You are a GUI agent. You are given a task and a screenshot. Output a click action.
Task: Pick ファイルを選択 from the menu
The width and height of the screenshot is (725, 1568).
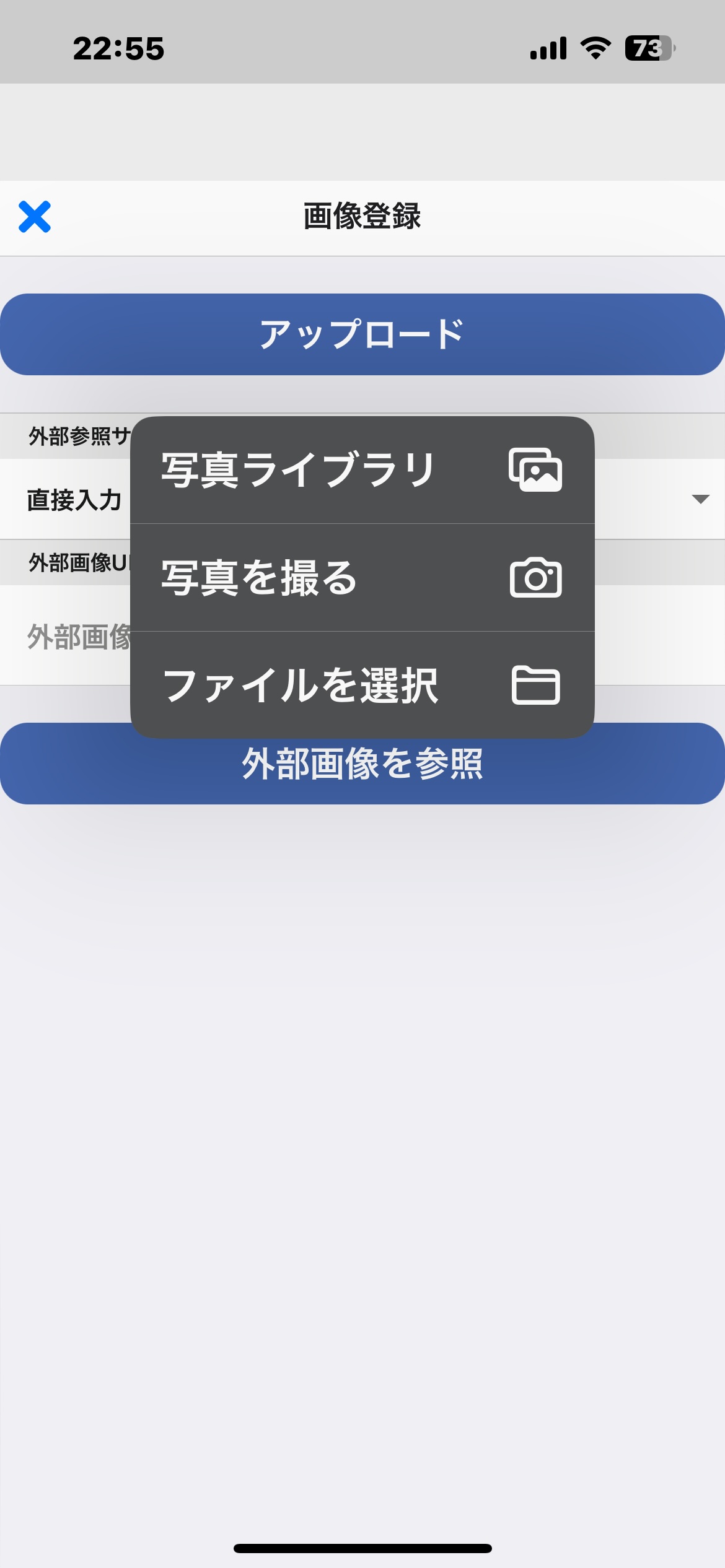362,686
